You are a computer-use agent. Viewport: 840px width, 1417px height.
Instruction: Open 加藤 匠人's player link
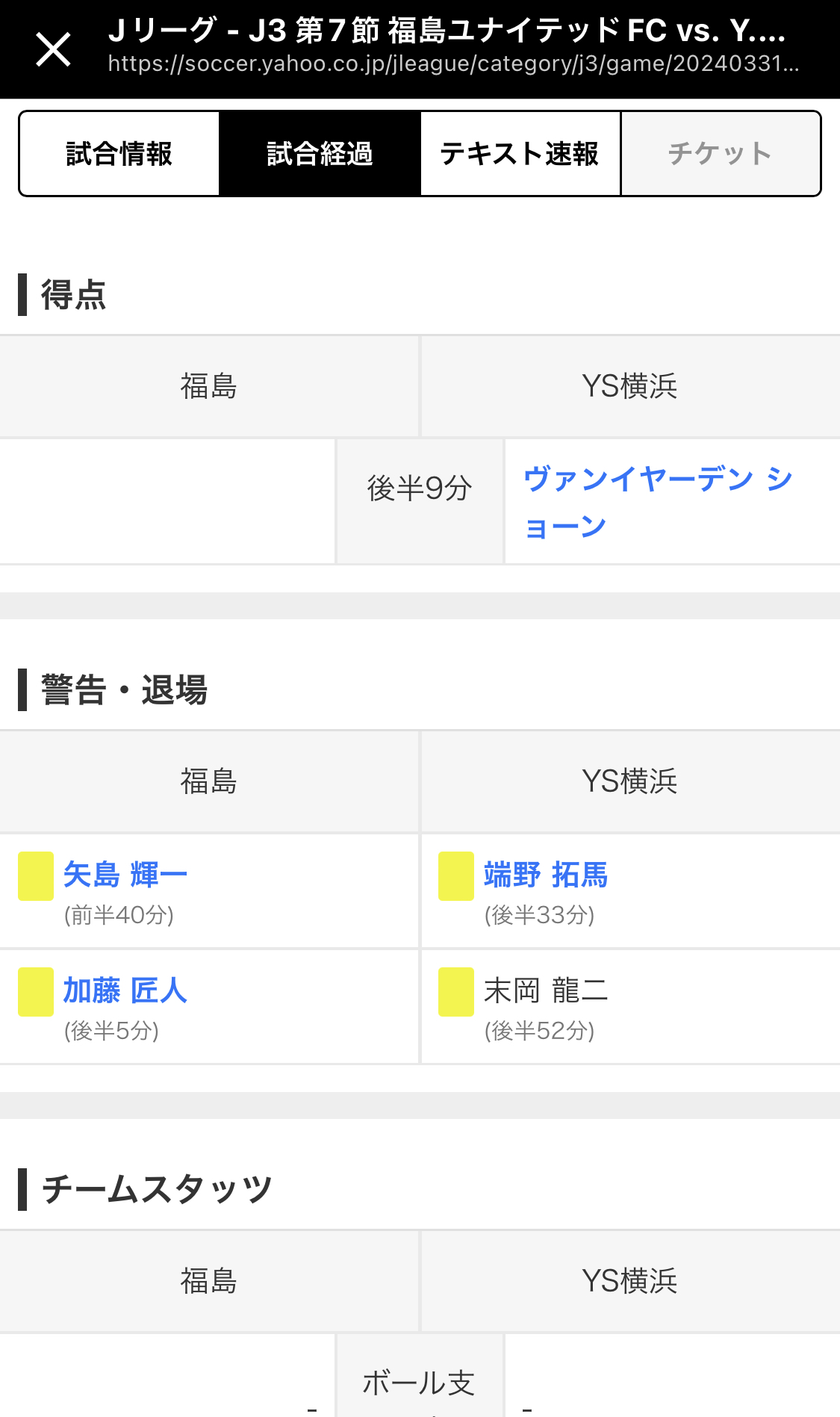(125, 990)
